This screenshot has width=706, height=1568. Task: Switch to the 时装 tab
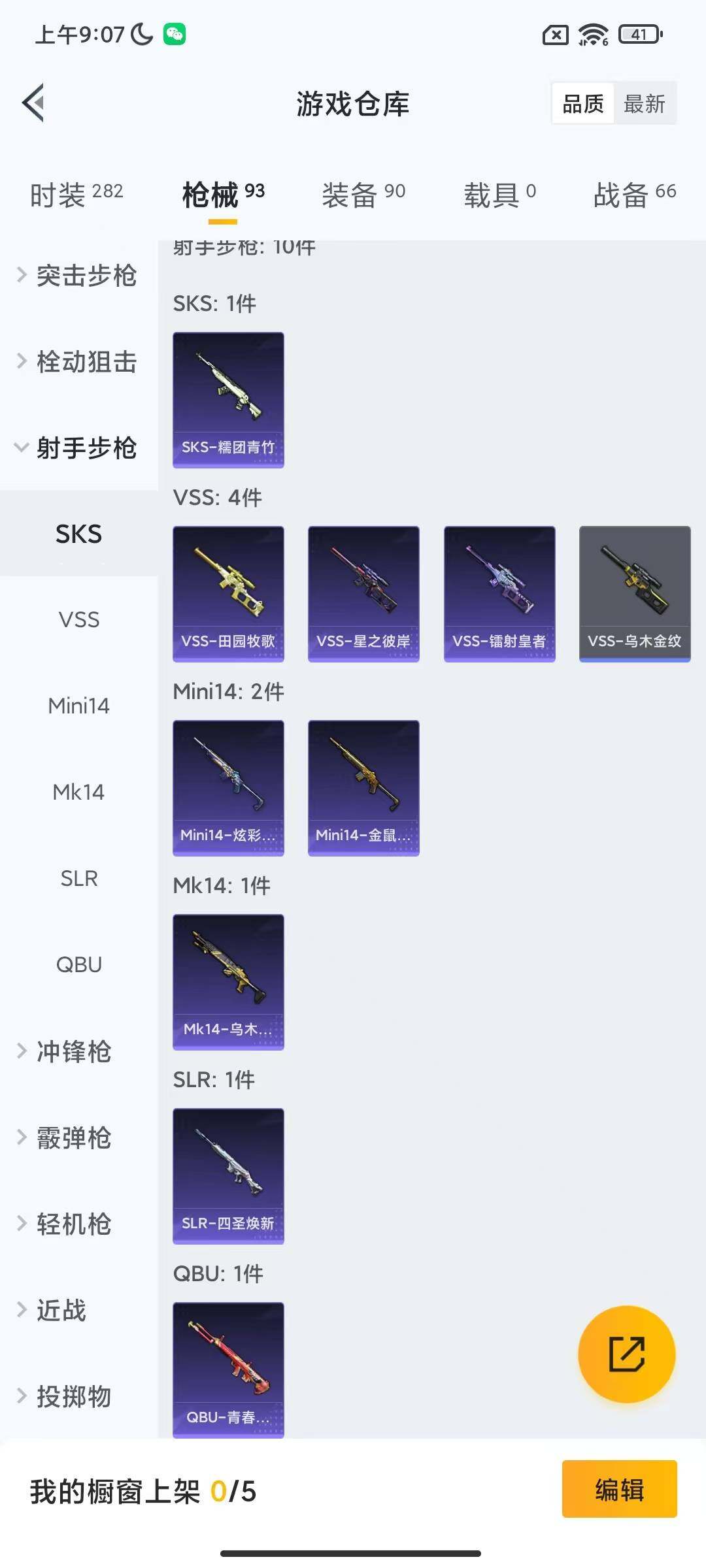[76, 194]
